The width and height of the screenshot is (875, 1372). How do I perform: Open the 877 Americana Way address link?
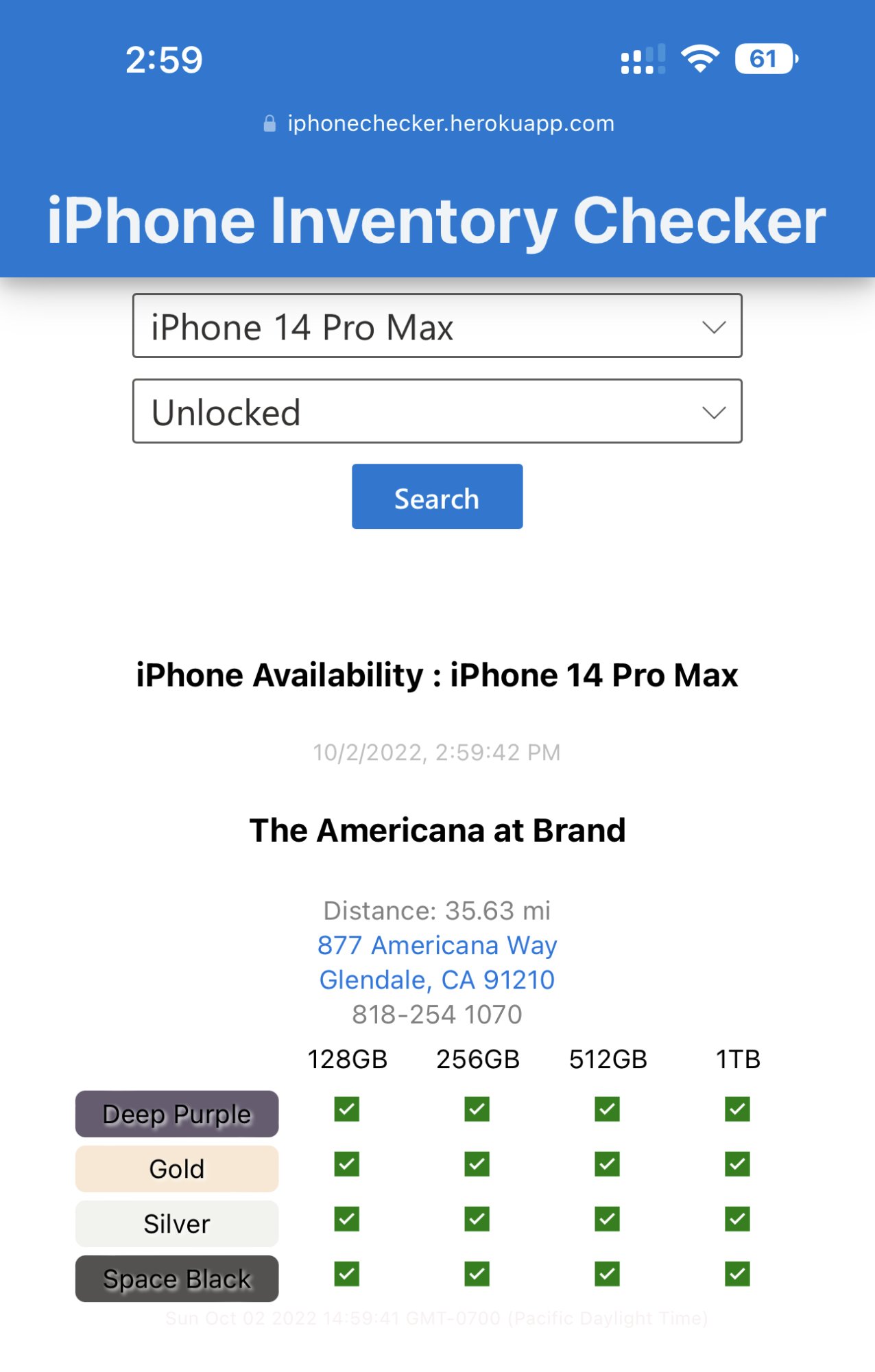(437, 946)
